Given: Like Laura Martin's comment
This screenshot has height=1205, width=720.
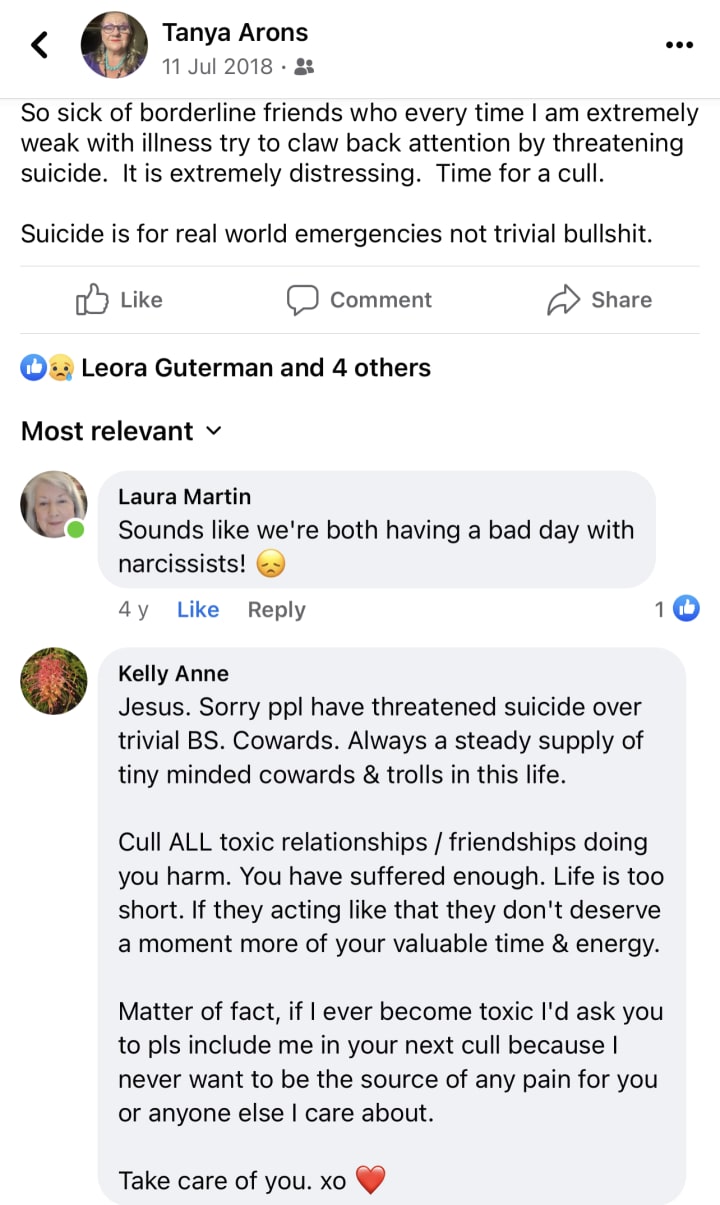Looking at the screenshot, I should (198, 610).
